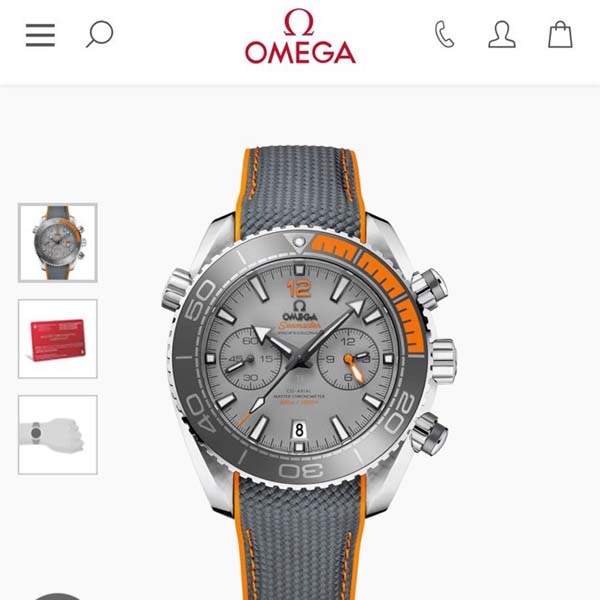Viewport: 600px width, 600px height.
Task: Open the phone contact icon
Action: pos(444,35)
